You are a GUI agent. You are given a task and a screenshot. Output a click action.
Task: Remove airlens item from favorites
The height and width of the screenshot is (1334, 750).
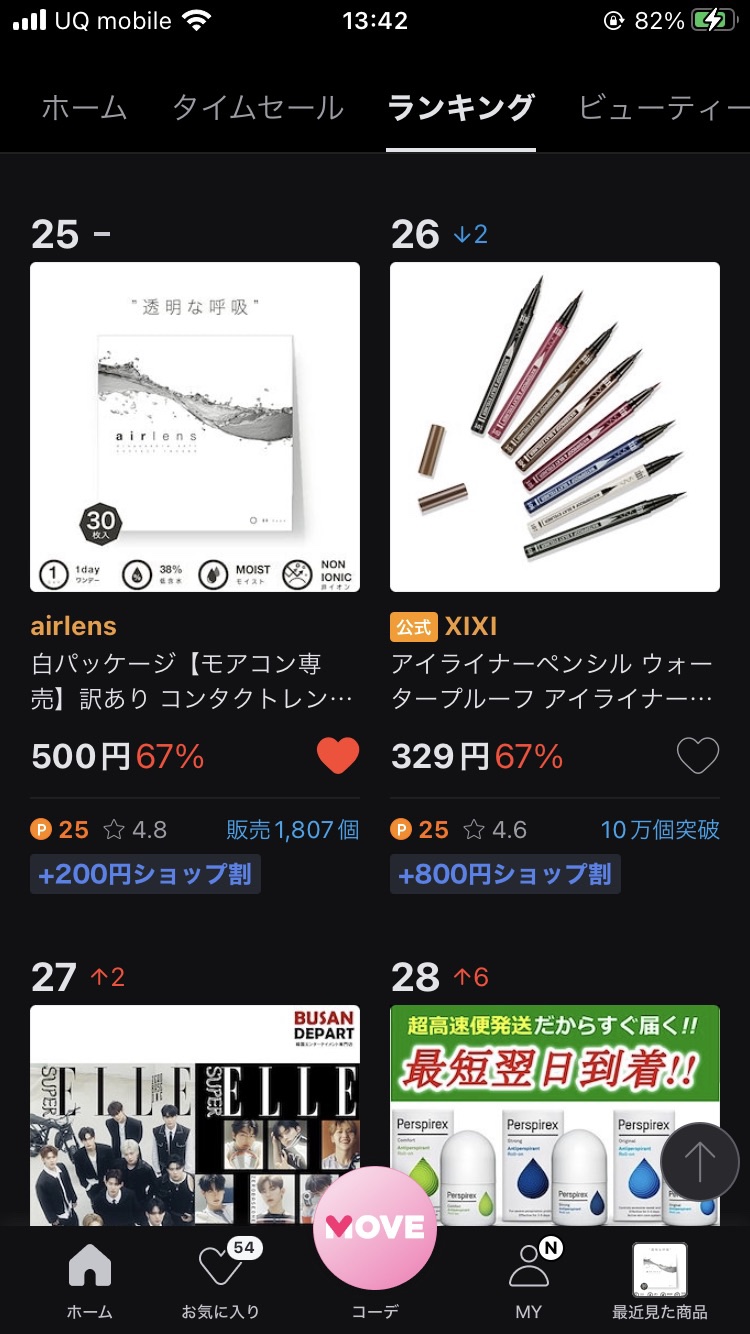[x=338, y=756]
